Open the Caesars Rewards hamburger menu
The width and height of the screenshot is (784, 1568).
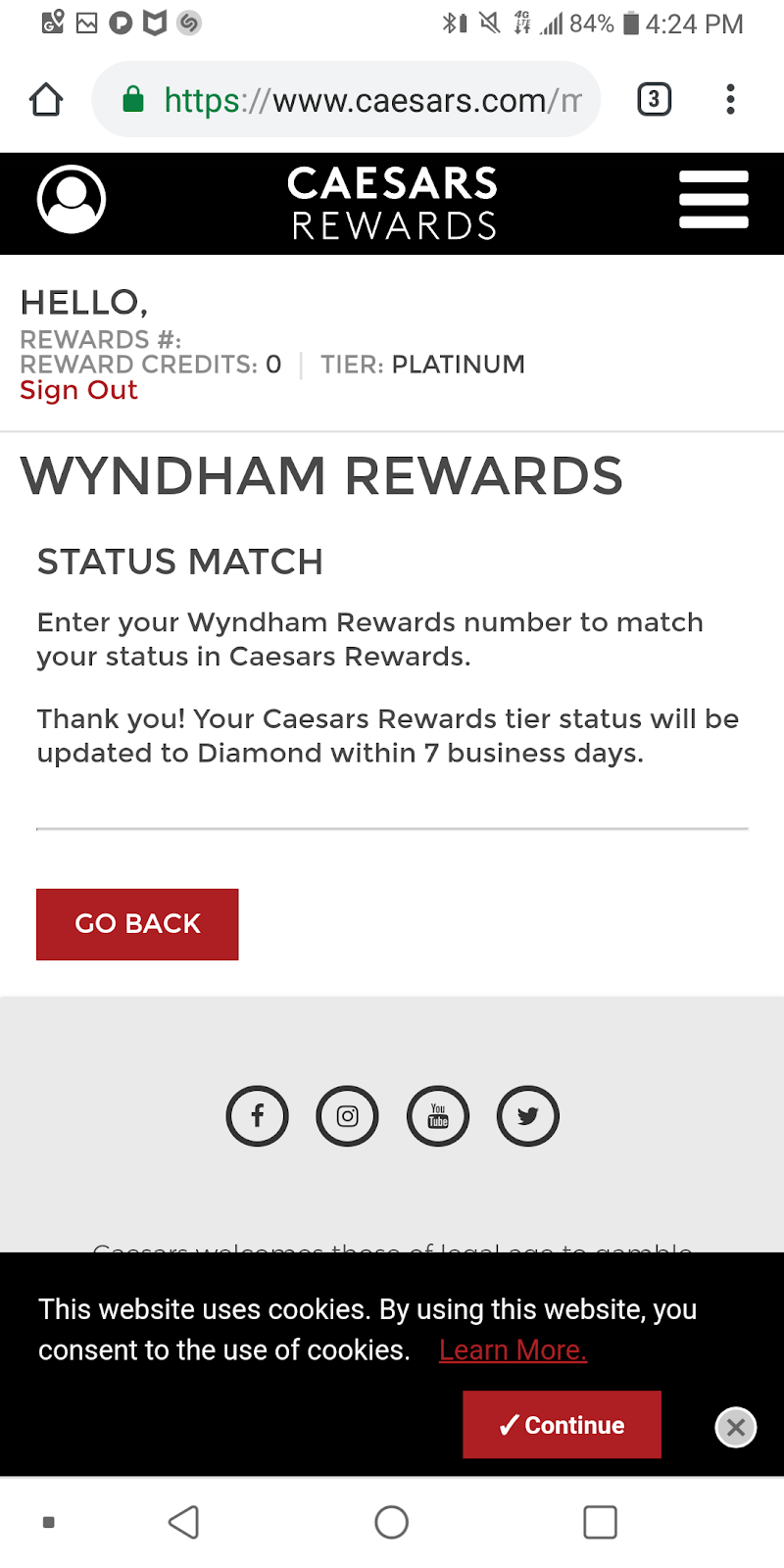[x=713, y=200]
